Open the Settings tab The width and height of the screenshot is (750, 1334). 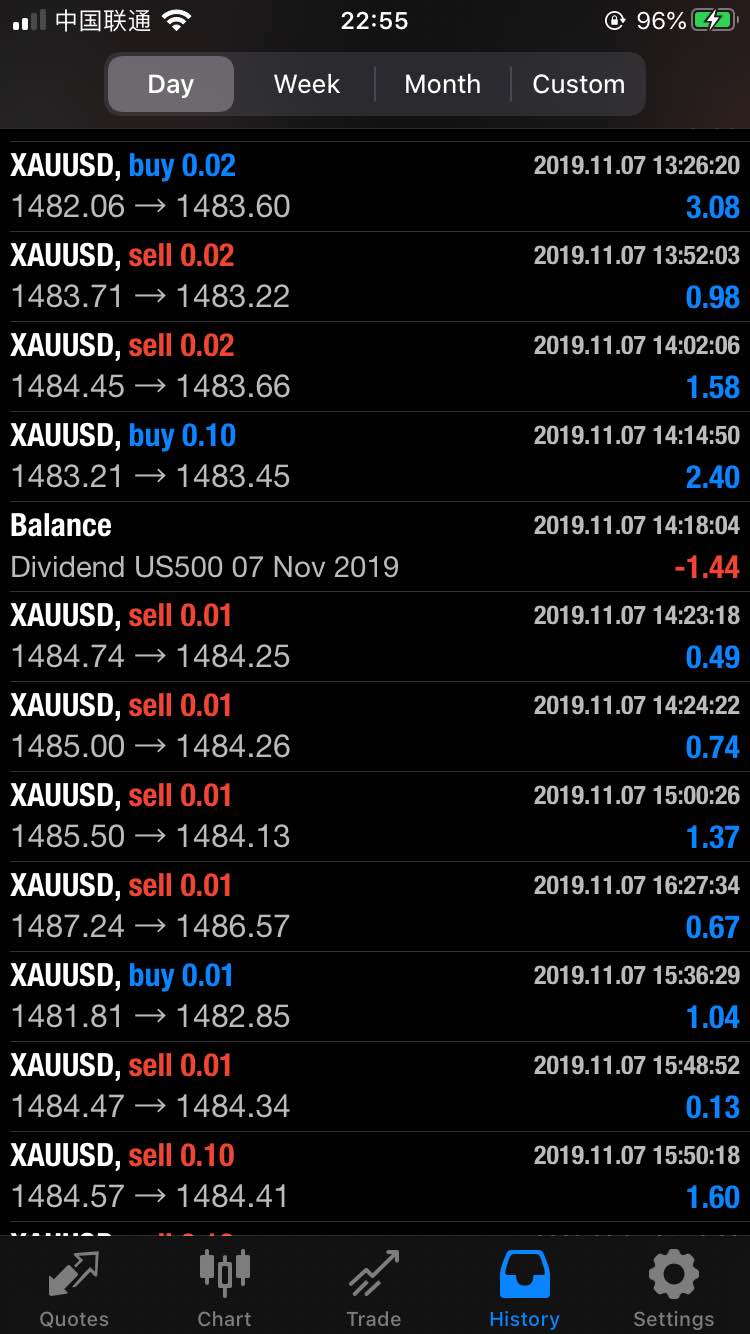pyautogui.click(x=674, y=1289)
